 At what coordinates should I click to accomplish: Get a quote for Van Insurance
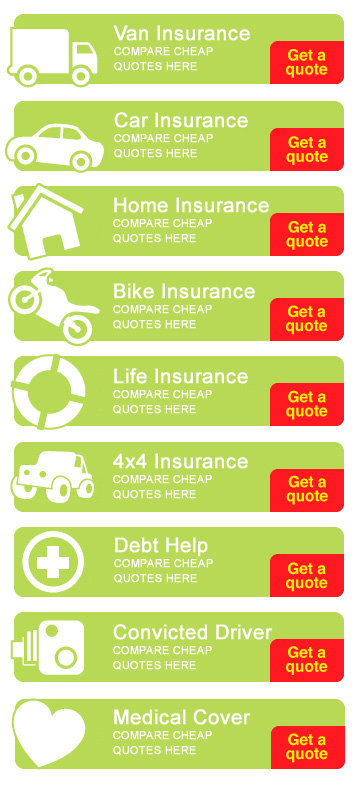307,63
